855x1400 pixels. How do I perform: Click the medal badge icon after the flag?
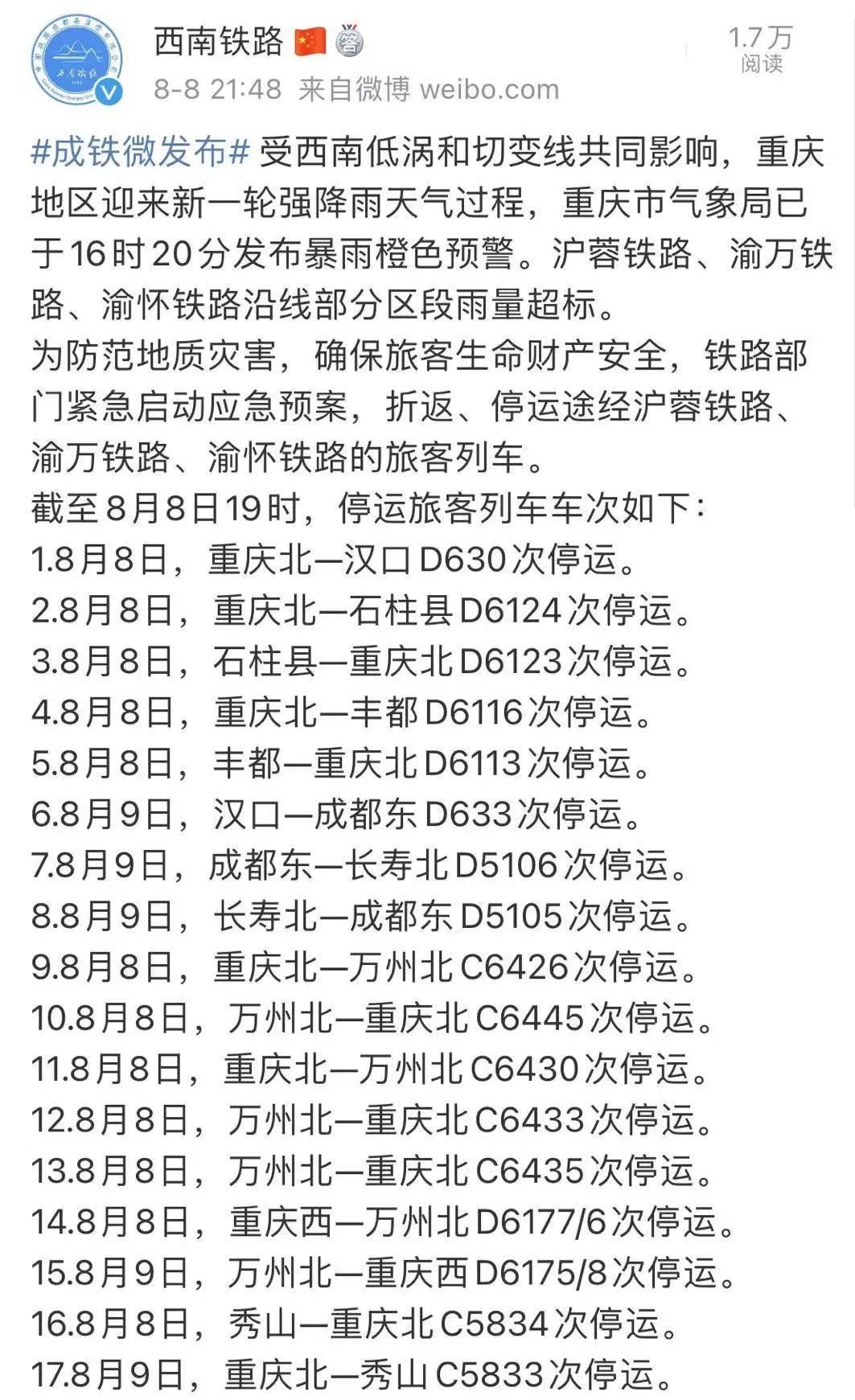coord(350,39)
